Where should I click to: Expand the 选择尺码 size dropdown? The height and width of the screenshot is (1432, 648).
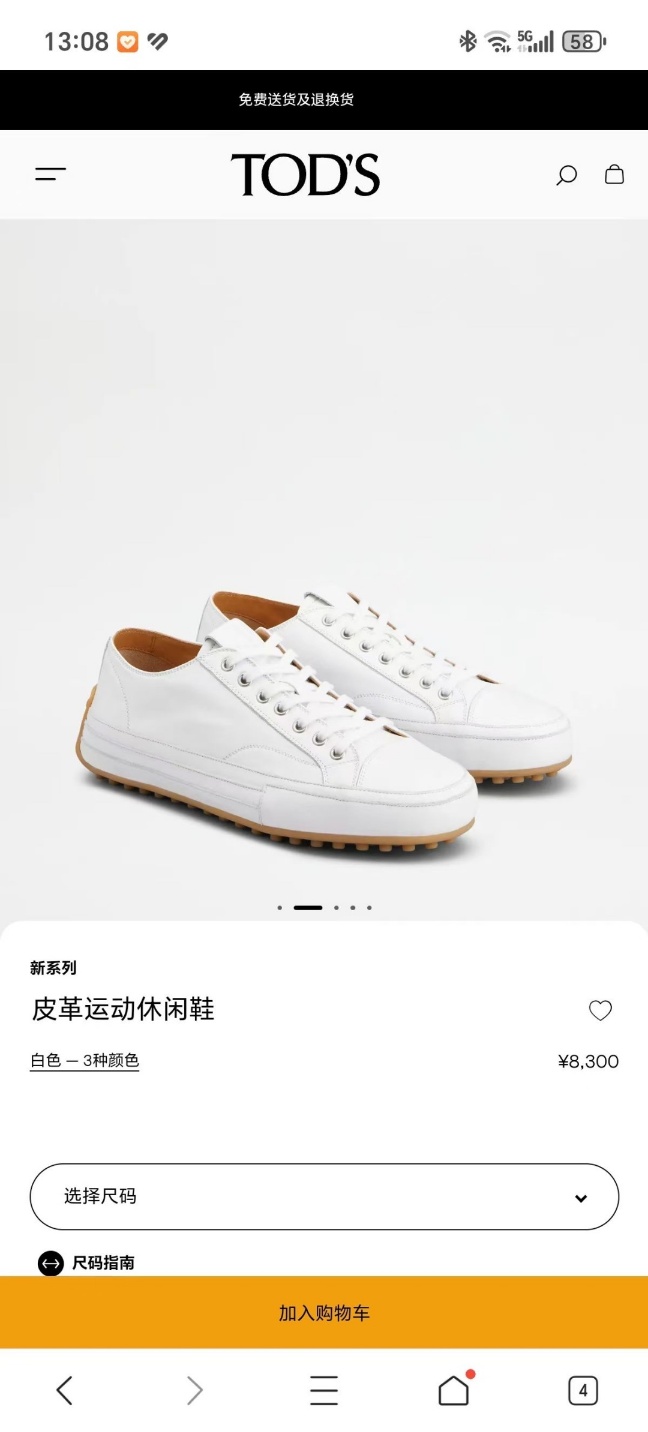[x=324, y=1196]
